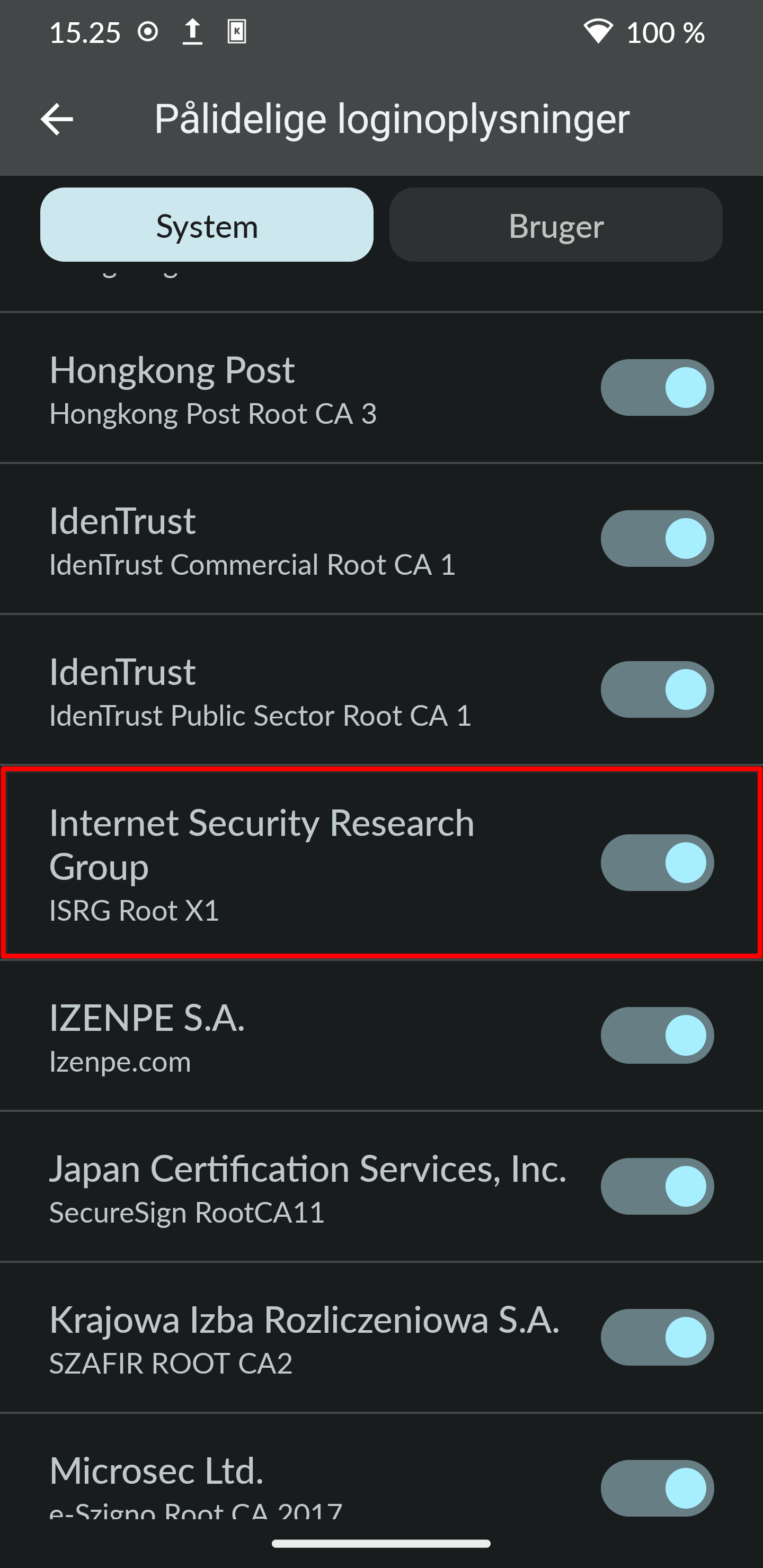This screenshot has width=763, height=1568.
Task: Toggle the ISRG Root X1 switch
Action: (657, 862)
